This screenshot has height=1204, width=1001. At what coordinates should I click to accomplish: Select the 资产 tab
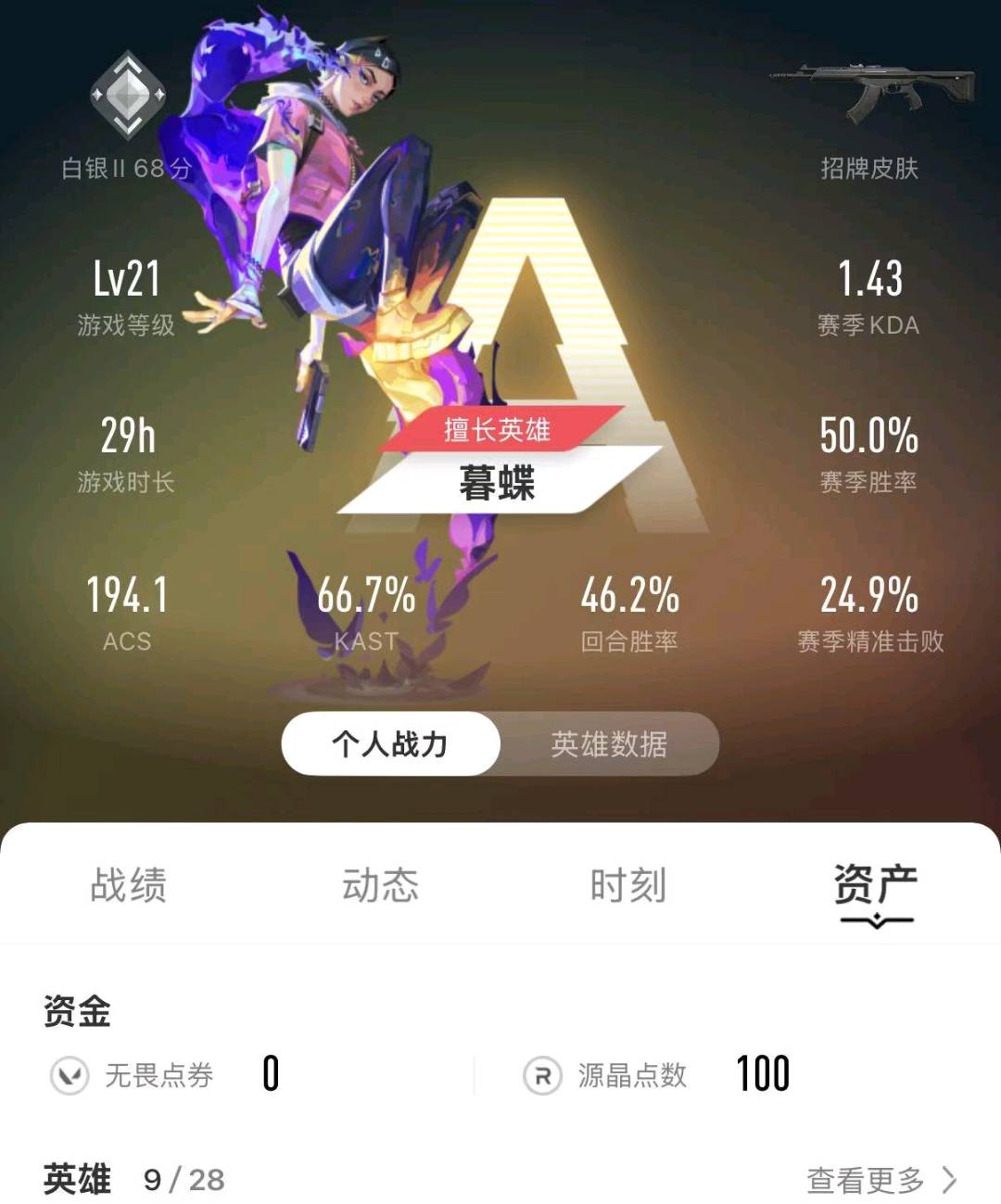coord(876,885)
